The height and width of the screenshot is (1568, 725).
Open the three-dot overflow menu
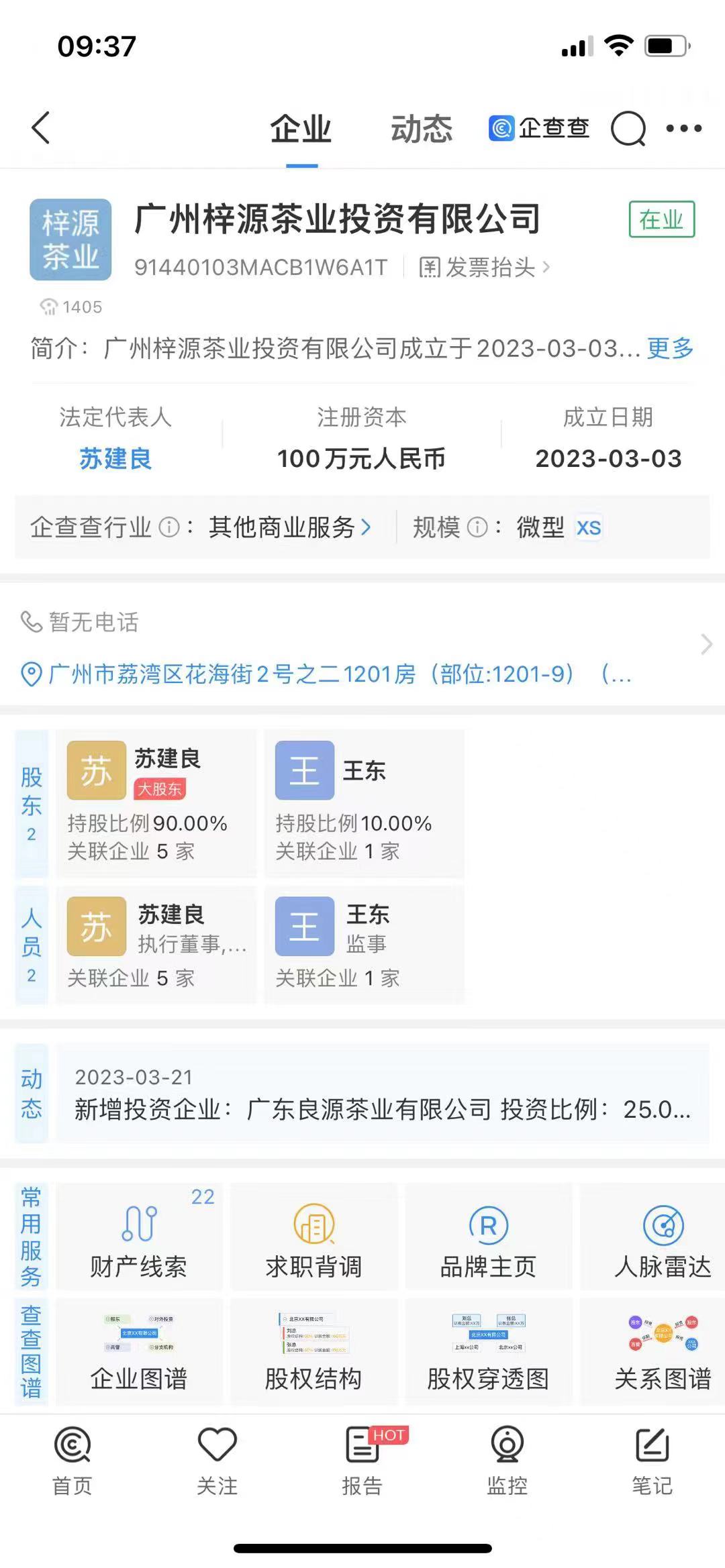[x=684, y=128]
